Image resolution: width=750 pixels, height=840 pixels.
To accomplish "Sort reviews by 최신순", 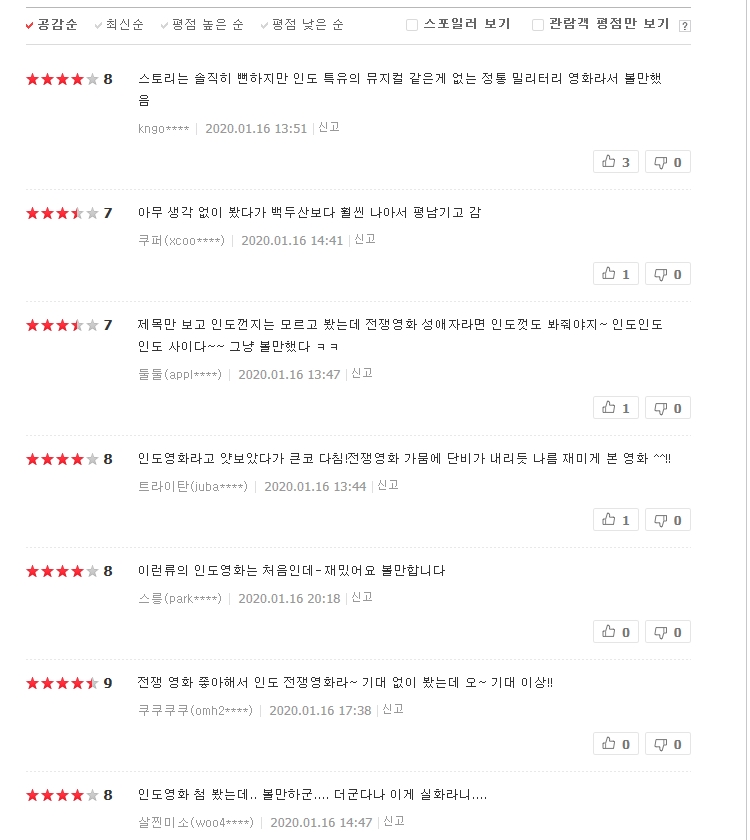I will pyautogui.click(x=124, y=24).
